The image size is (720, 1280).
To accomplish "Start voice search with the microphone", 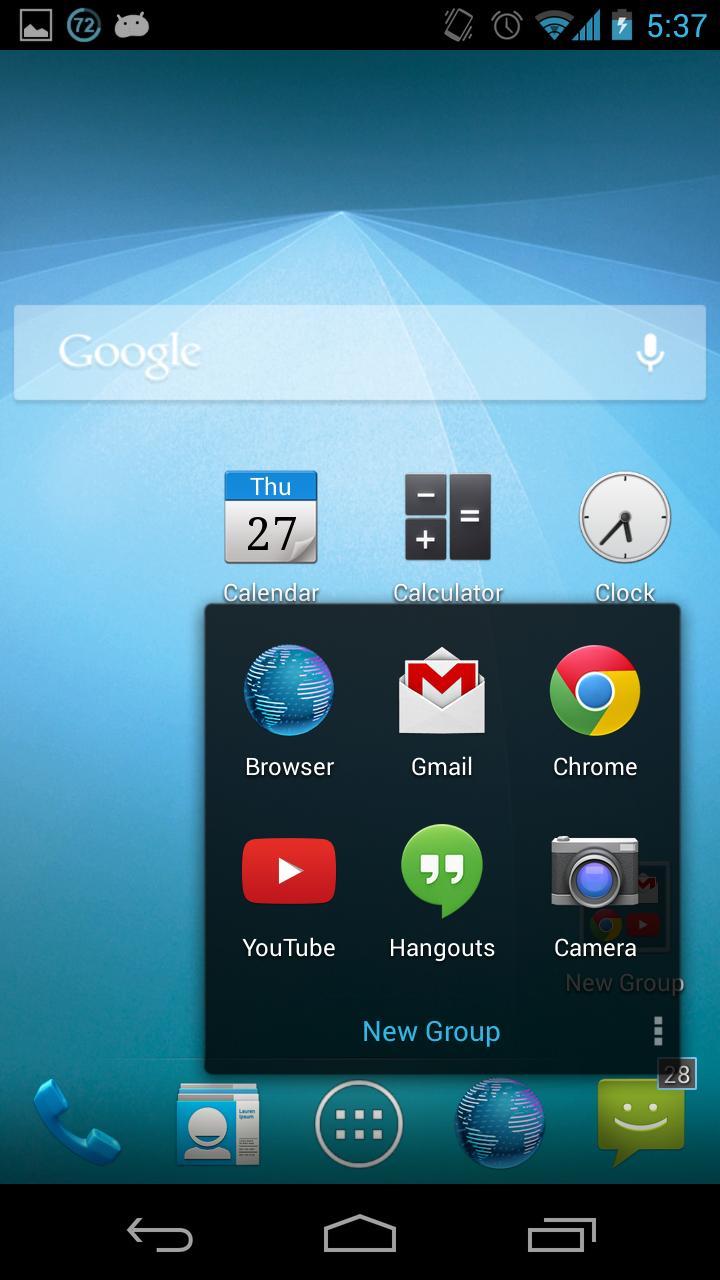I will point(650,352).
